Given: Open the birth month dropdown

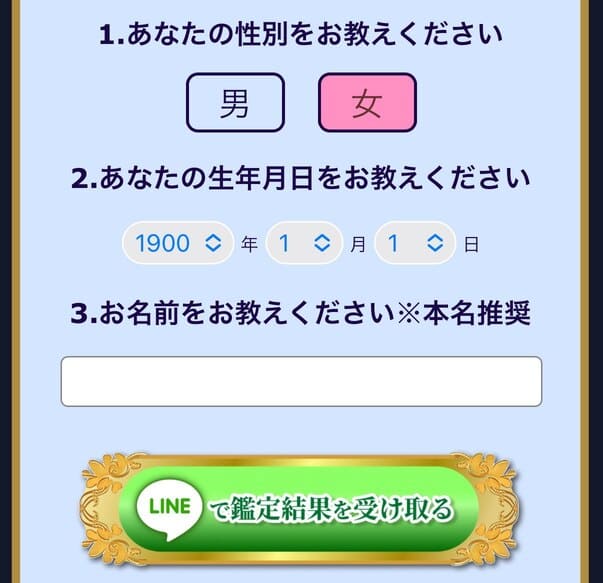Looking at the screenshot, I should coord(304,243).
